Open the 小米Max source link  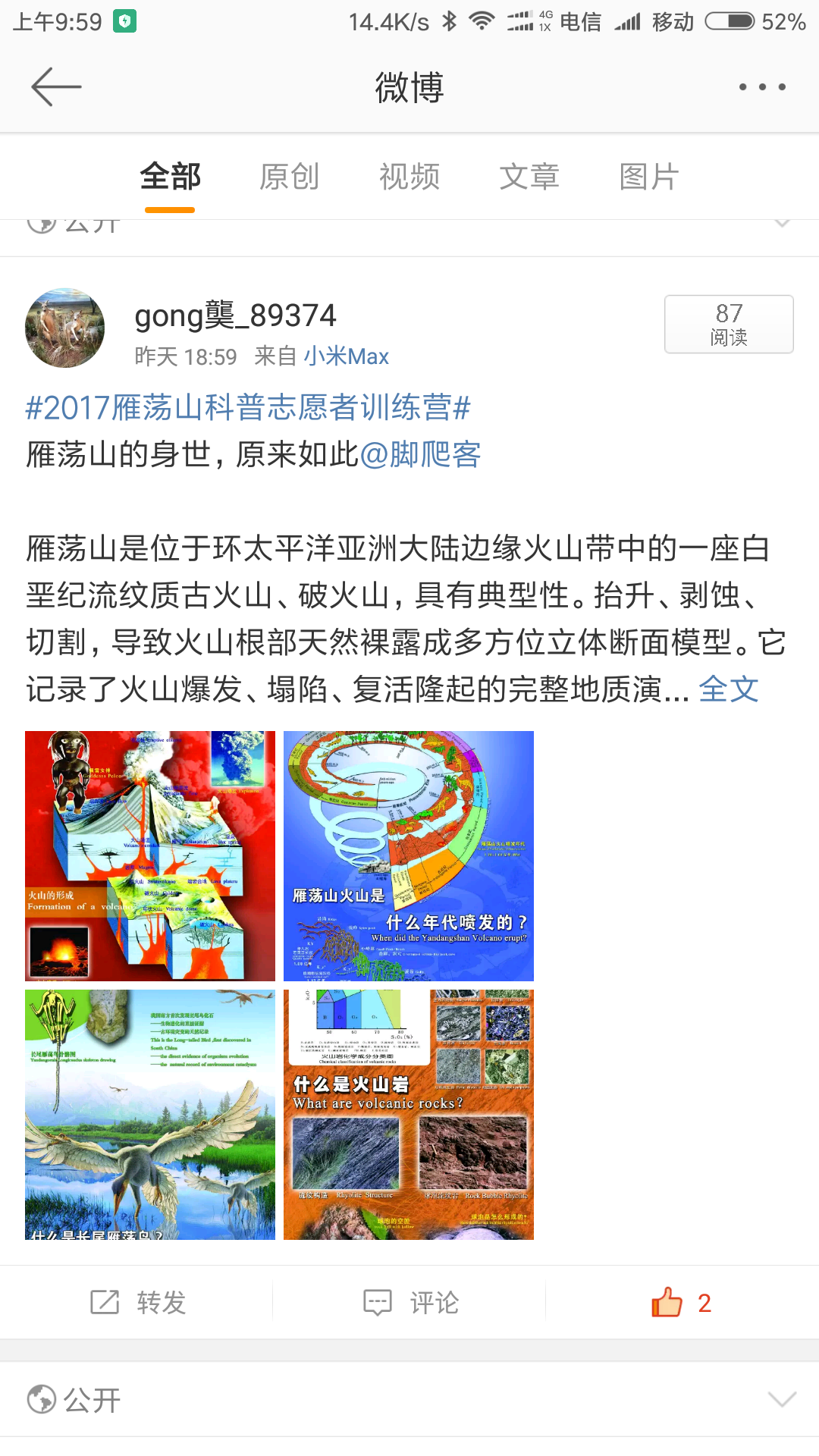346,356
